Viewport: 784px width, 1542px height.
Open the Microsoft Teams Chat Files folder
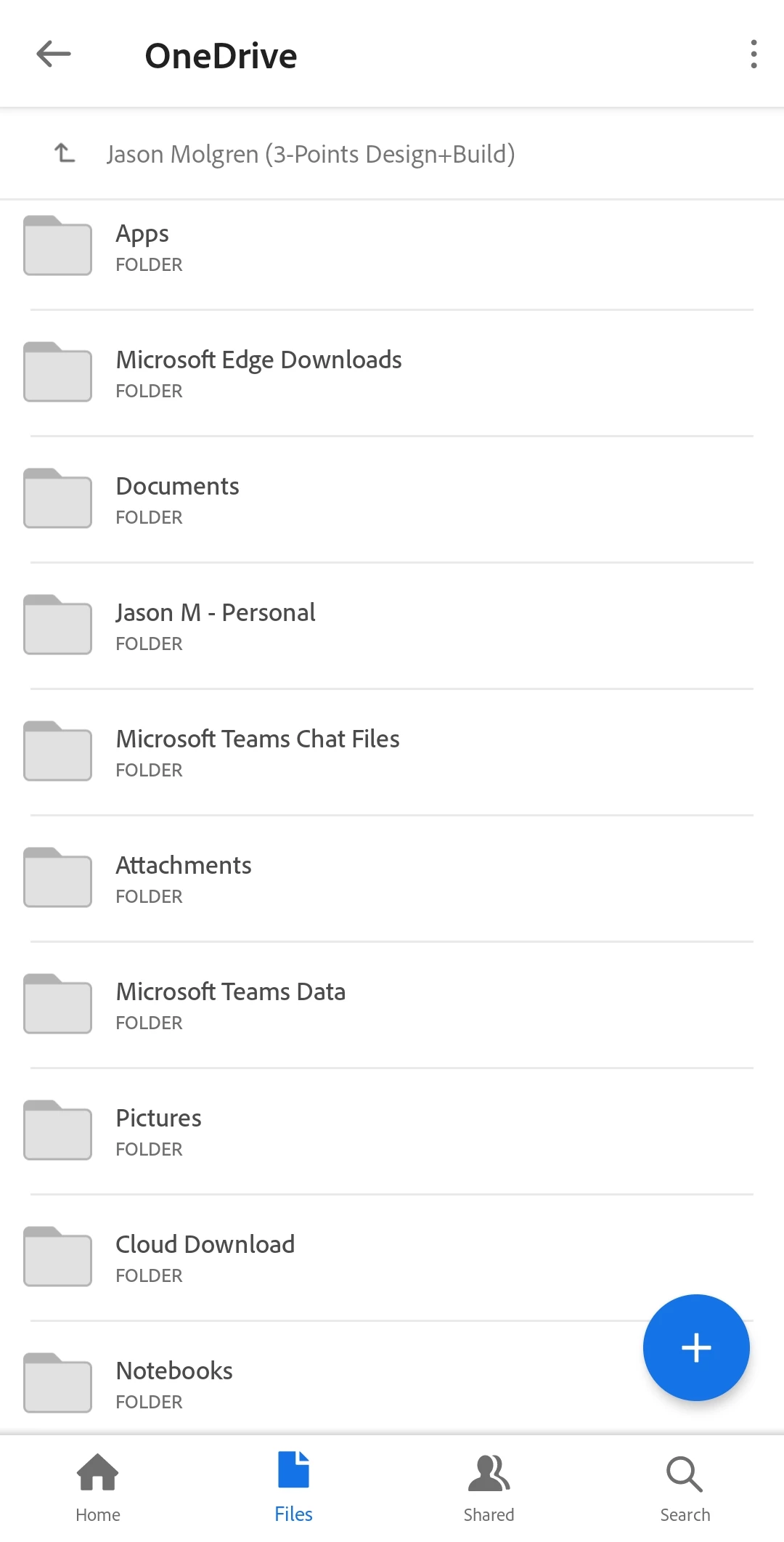[x=258, y=752]
